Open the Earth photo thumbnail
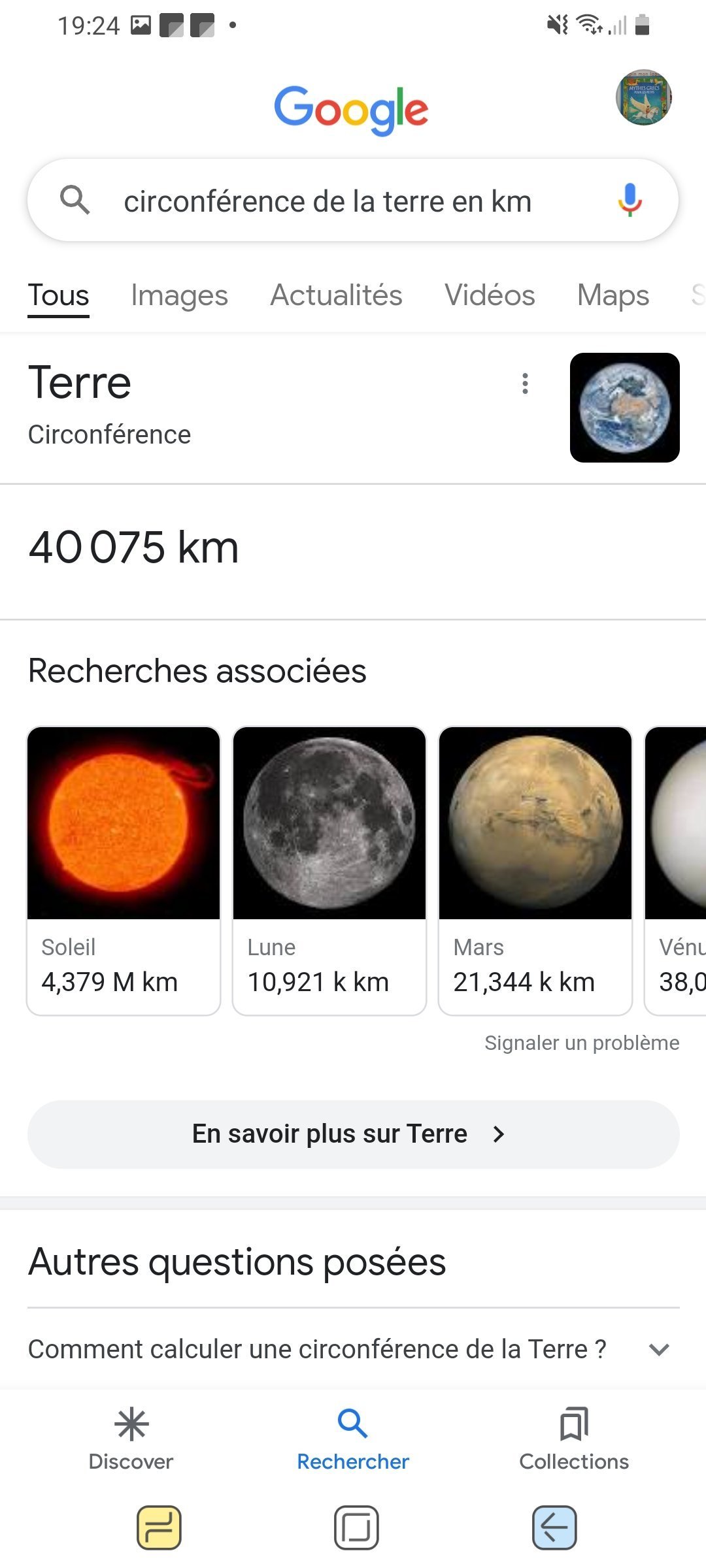 tap(624, 408)
